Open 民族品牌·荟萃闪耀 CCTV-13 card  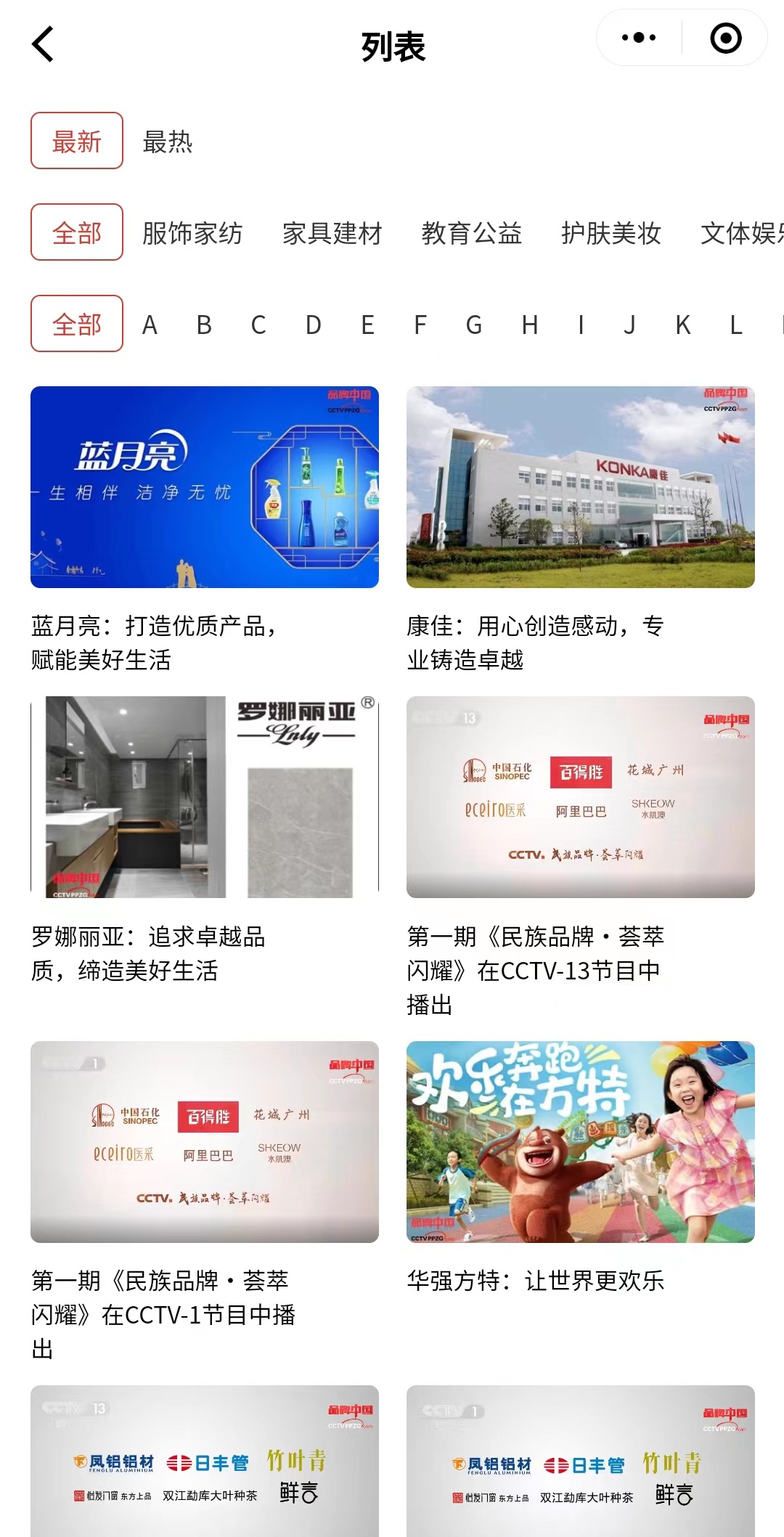click(581, 797)
